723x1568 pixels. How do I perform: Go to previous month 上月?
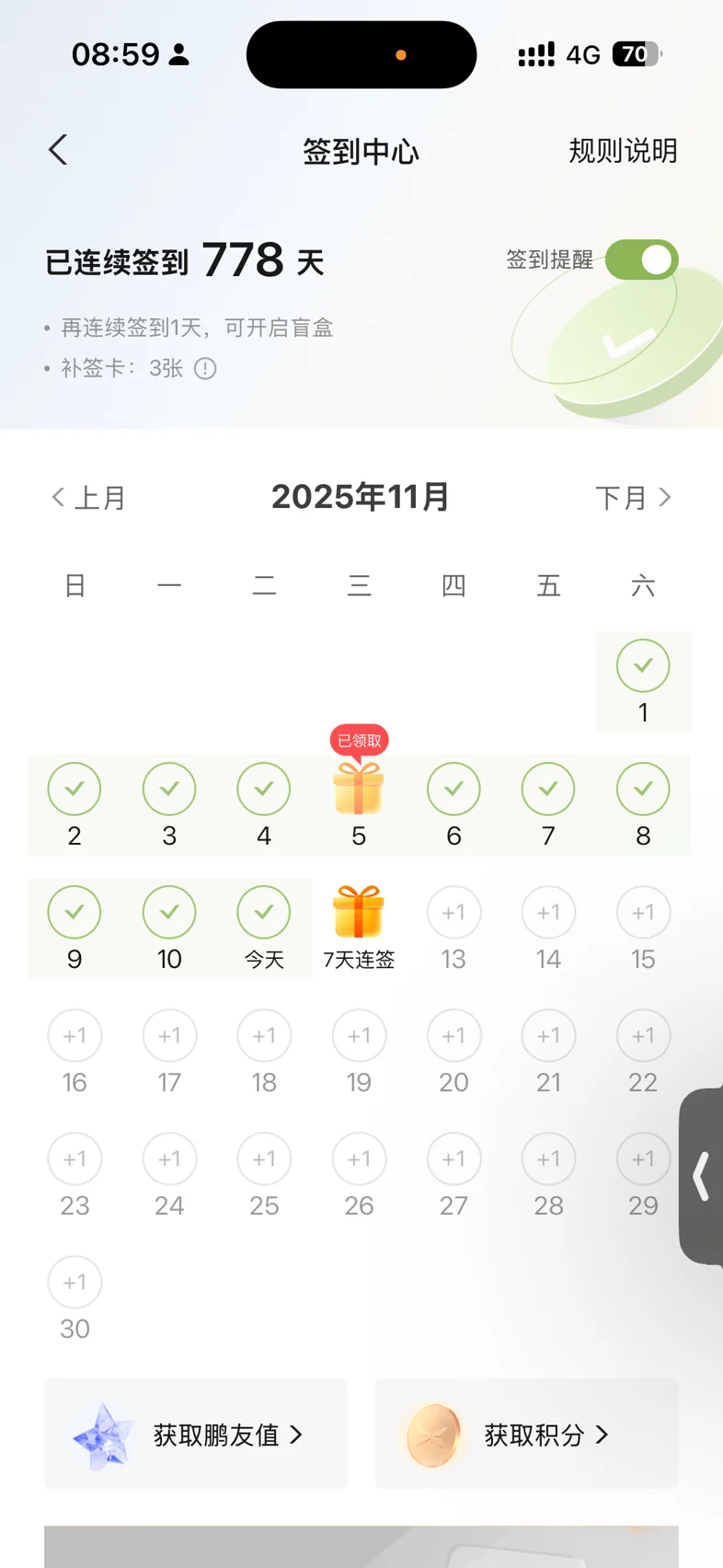(88, 498)
